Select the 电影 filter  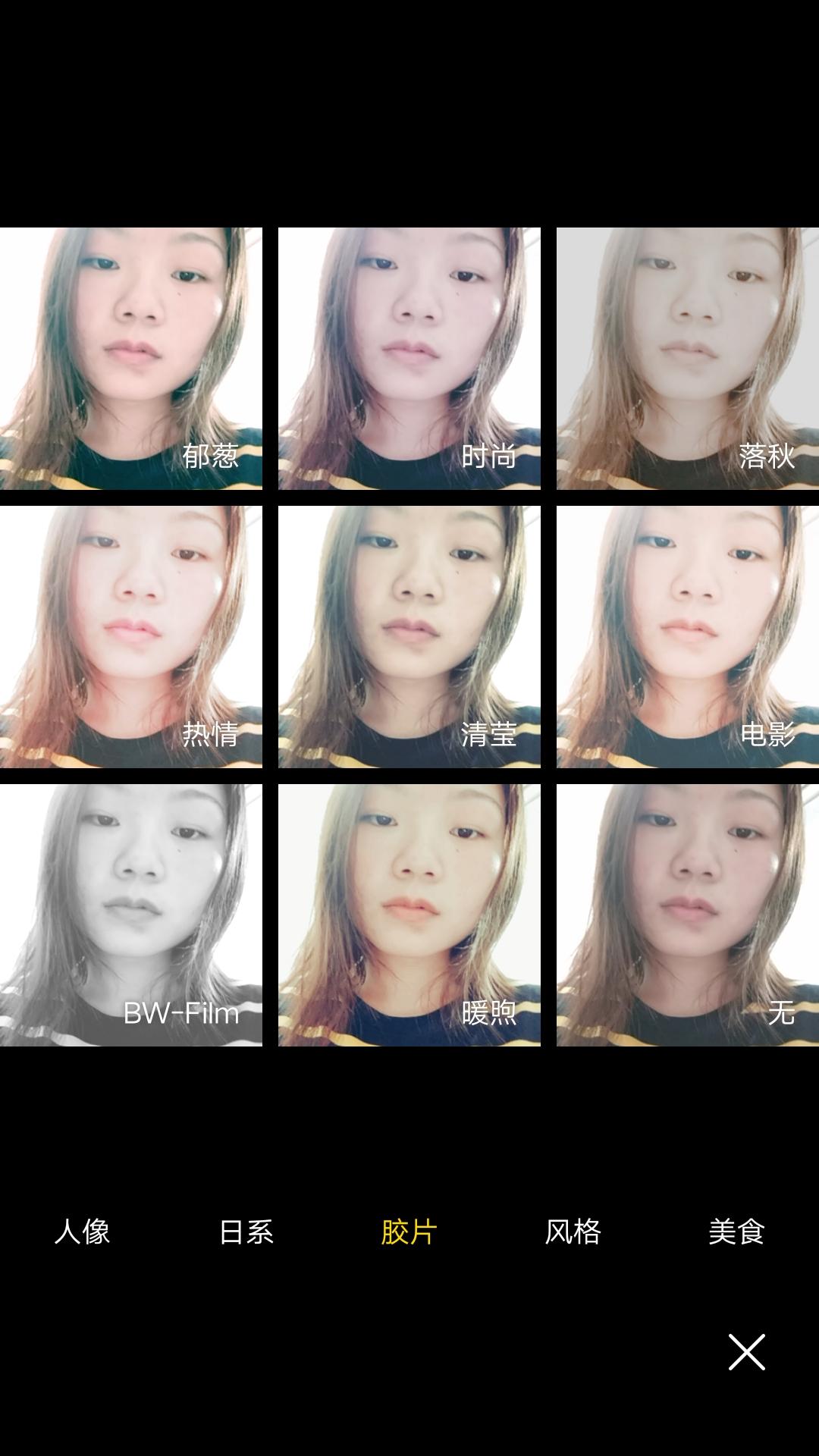pyautogui.click(x=688, y=636)
